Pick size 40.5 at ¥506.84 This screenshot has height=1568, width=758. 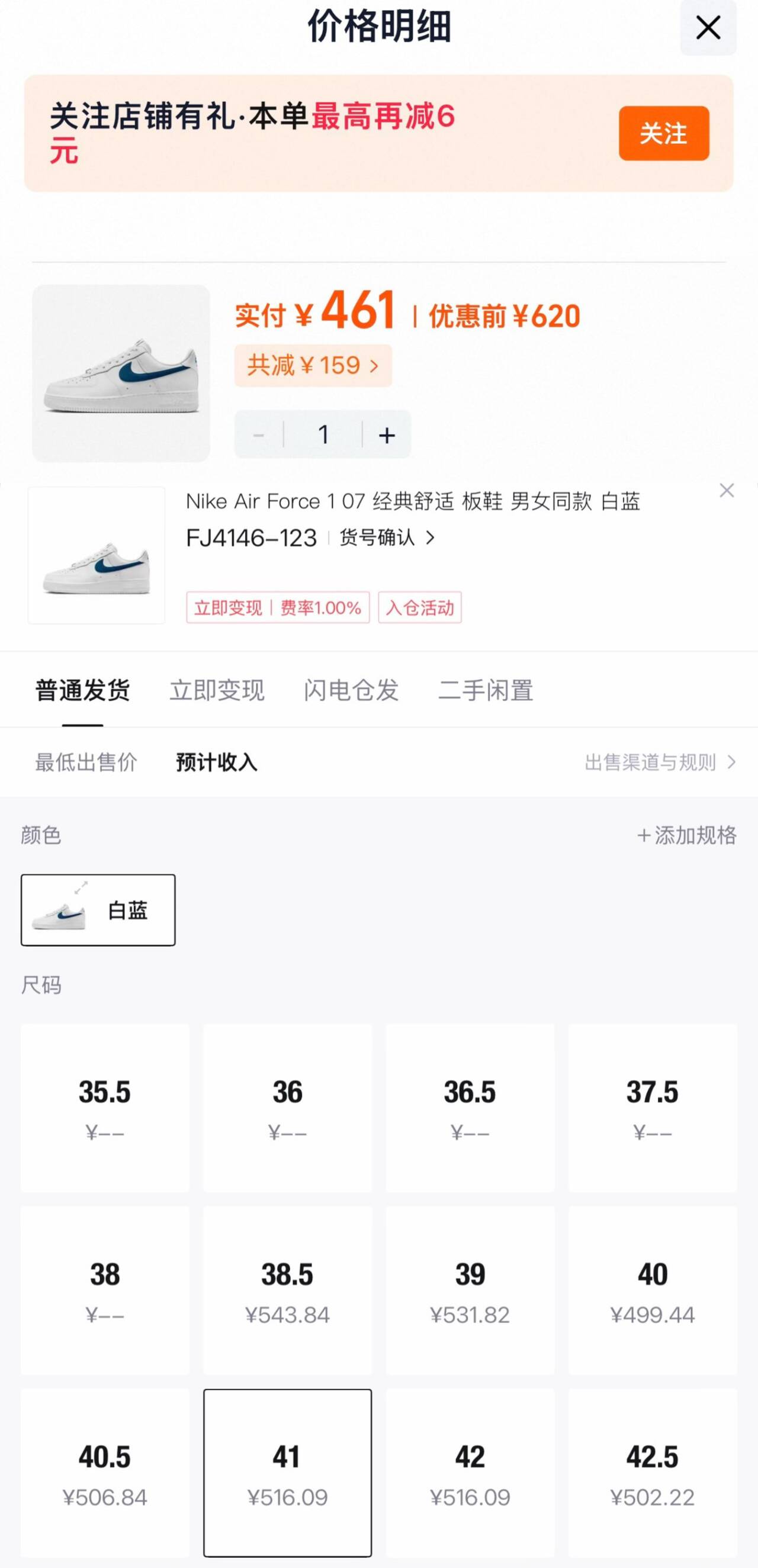tap(105, 1473)
